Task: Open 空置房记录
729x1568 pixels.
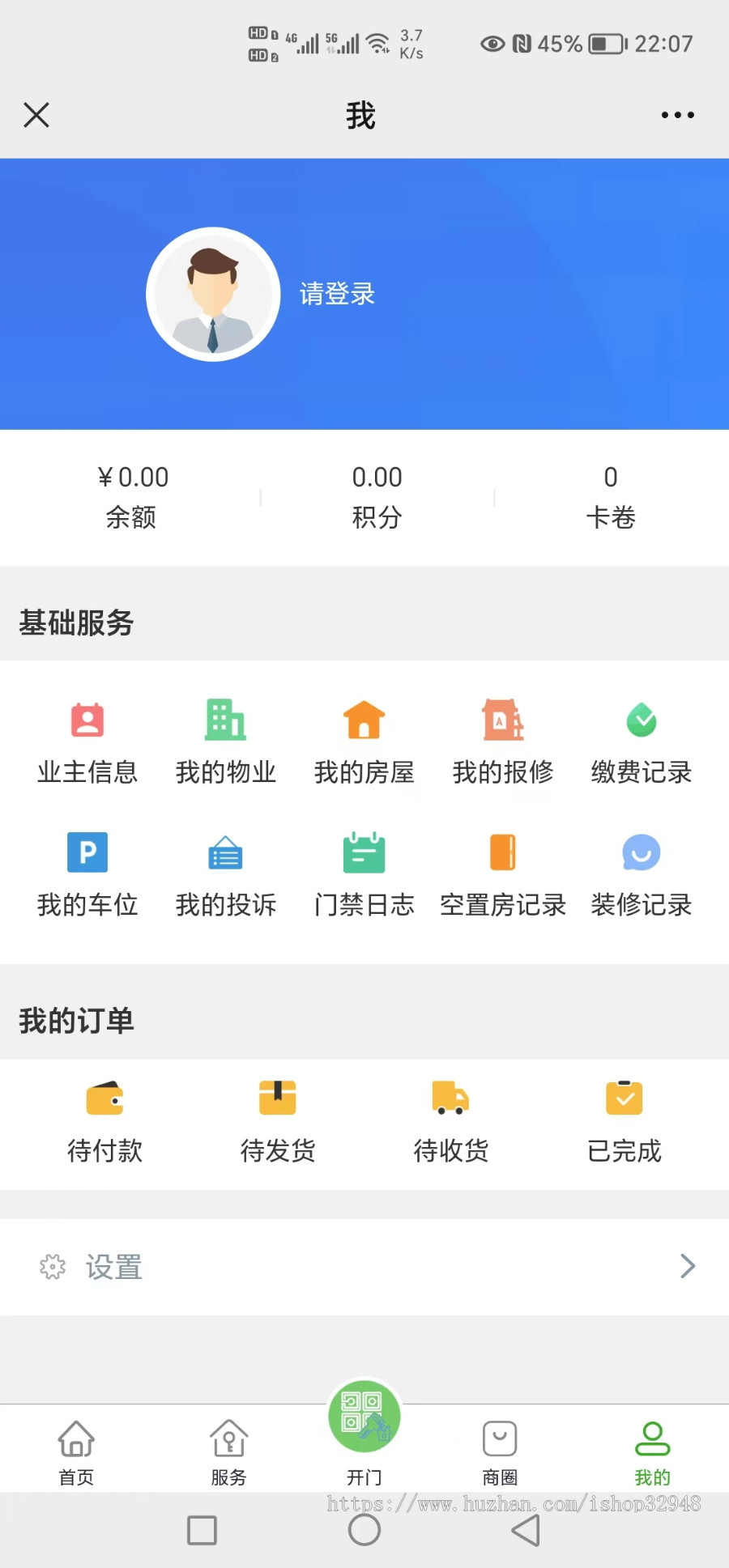Action: pos(503,873)
